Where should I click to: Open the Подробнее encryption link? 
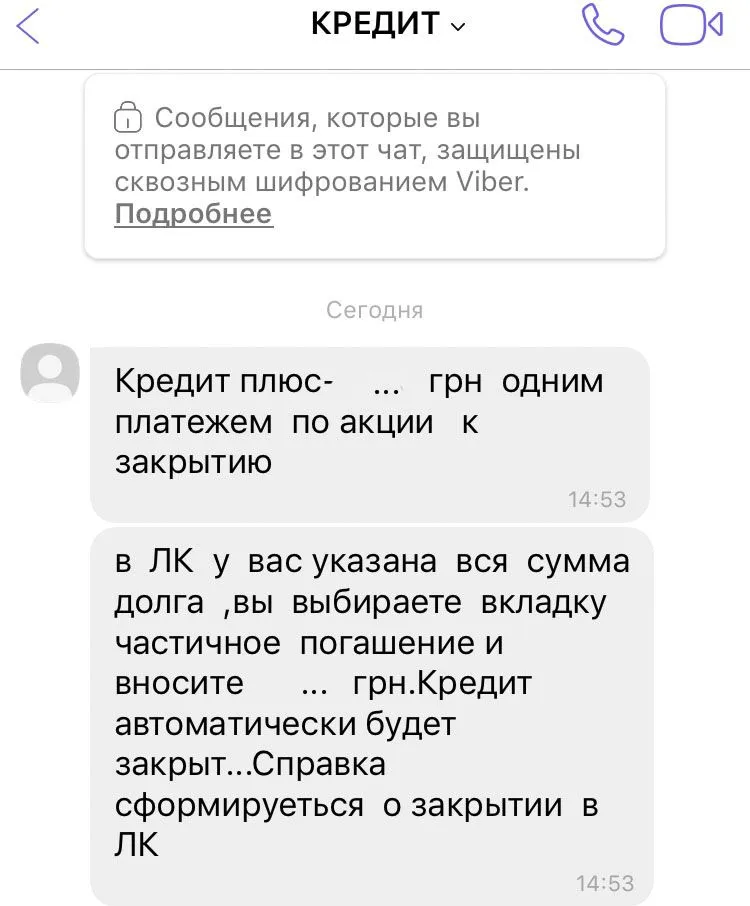tap(193, 214)
